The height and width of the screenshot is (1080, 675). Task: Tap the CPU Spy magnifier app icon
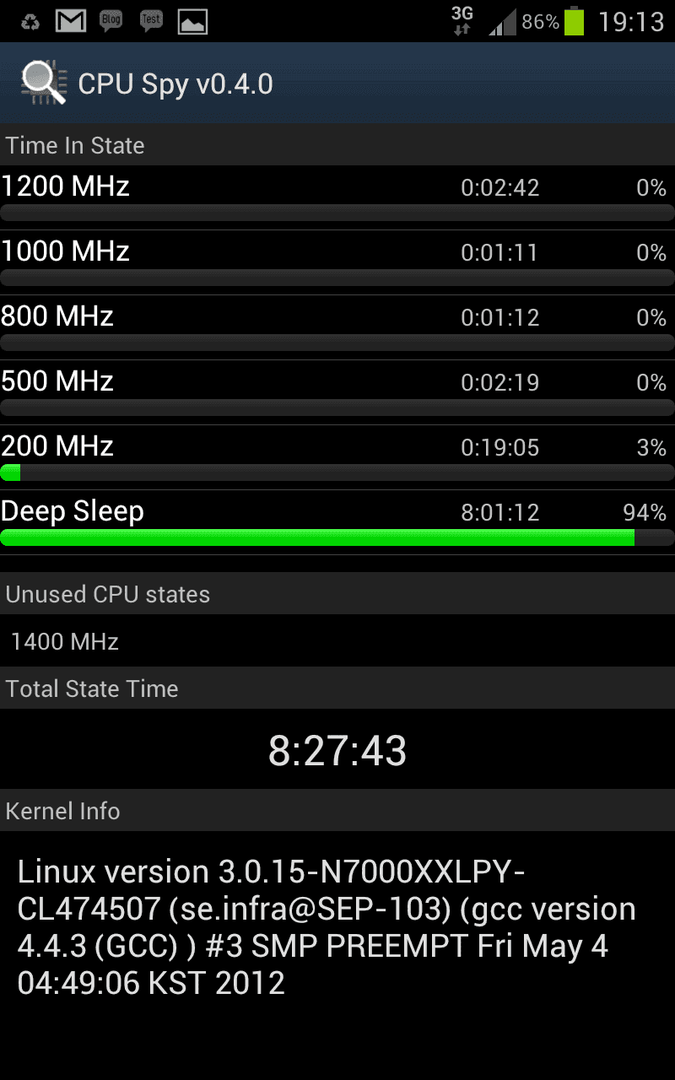[44, 83]
